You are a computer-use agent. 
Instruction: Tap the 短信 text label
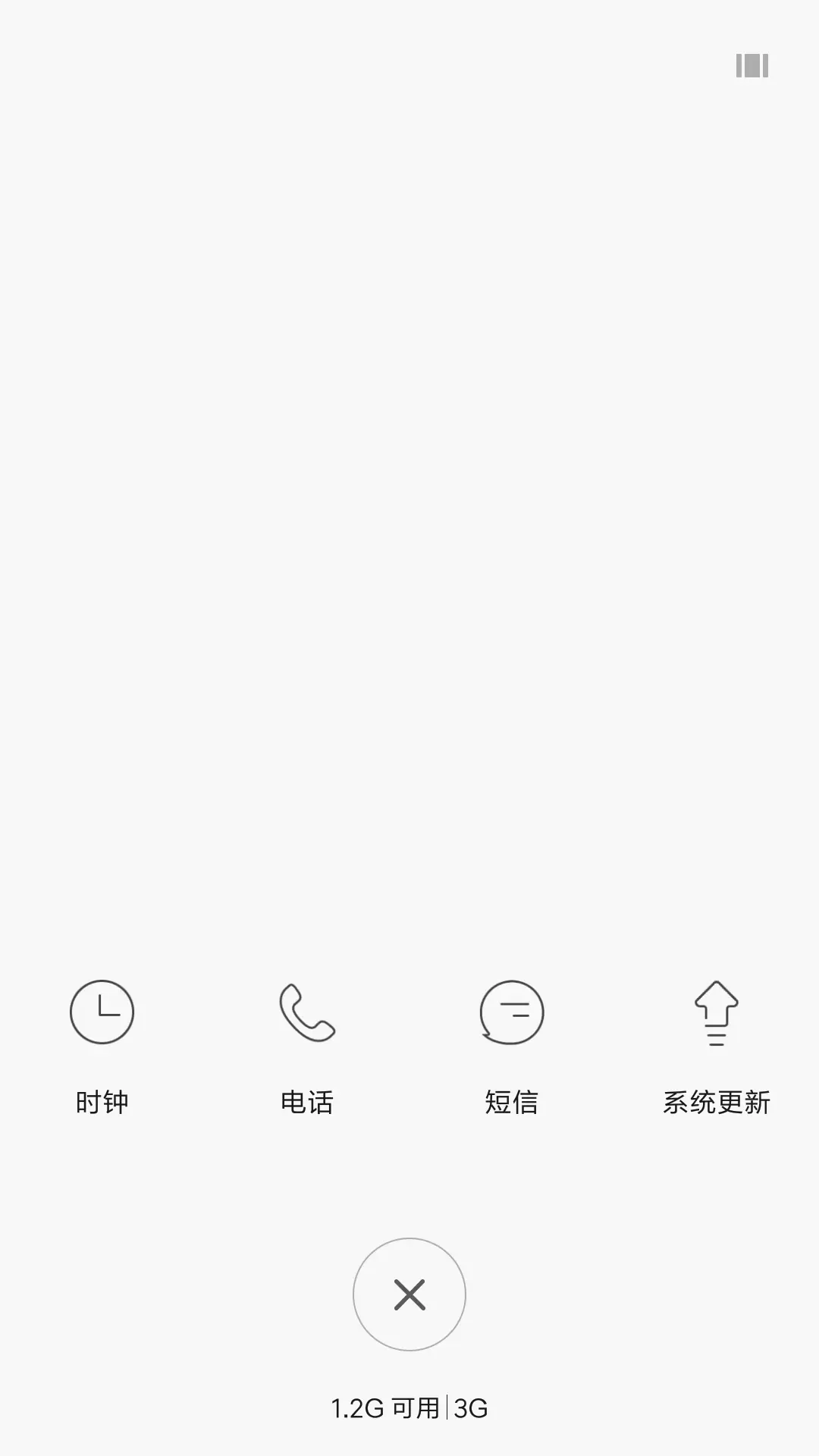coord(512,1101)
